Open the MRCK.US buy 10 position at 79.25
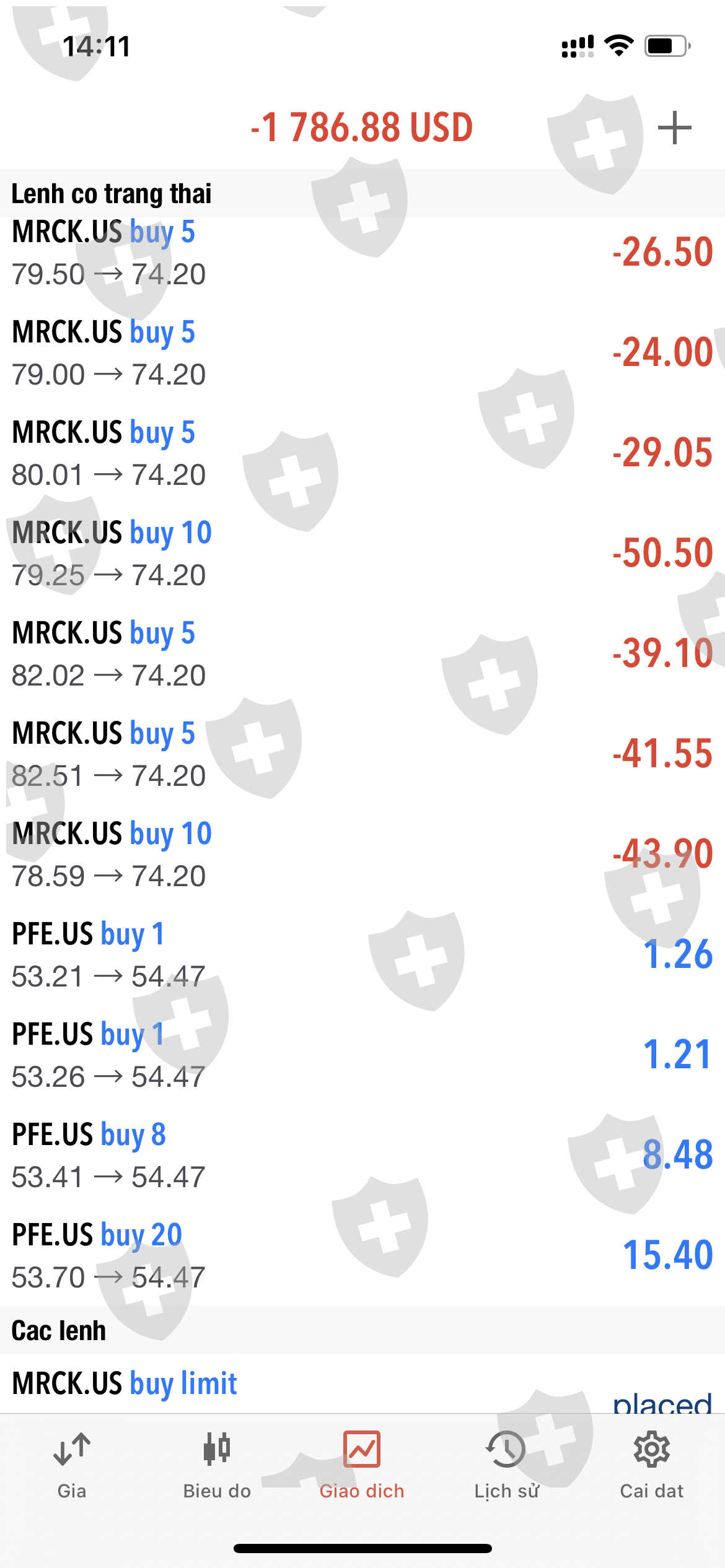 coord(362,554)
